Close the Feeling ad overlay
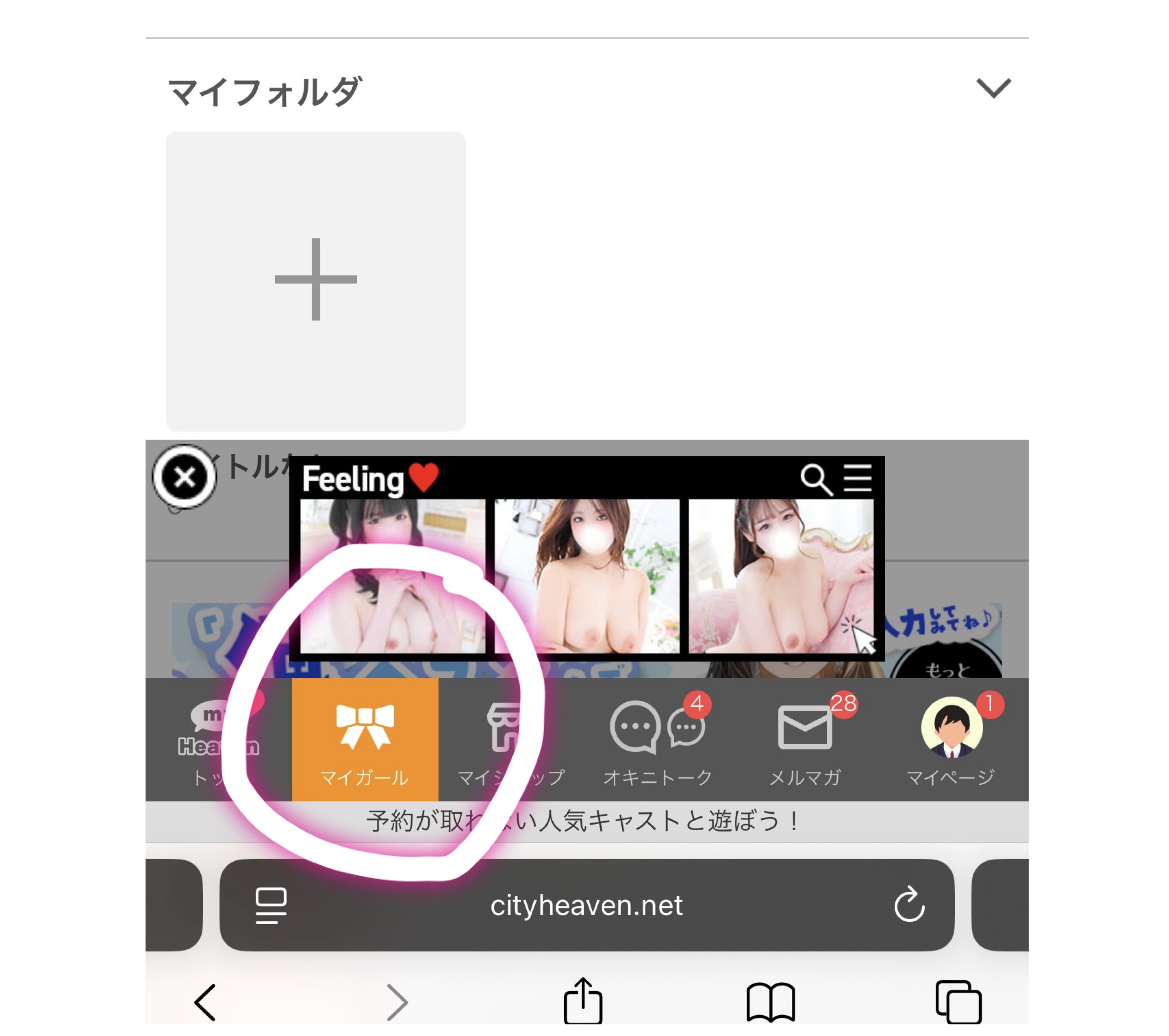The width and height of the screenshot is (1169, 1036). 184,477
